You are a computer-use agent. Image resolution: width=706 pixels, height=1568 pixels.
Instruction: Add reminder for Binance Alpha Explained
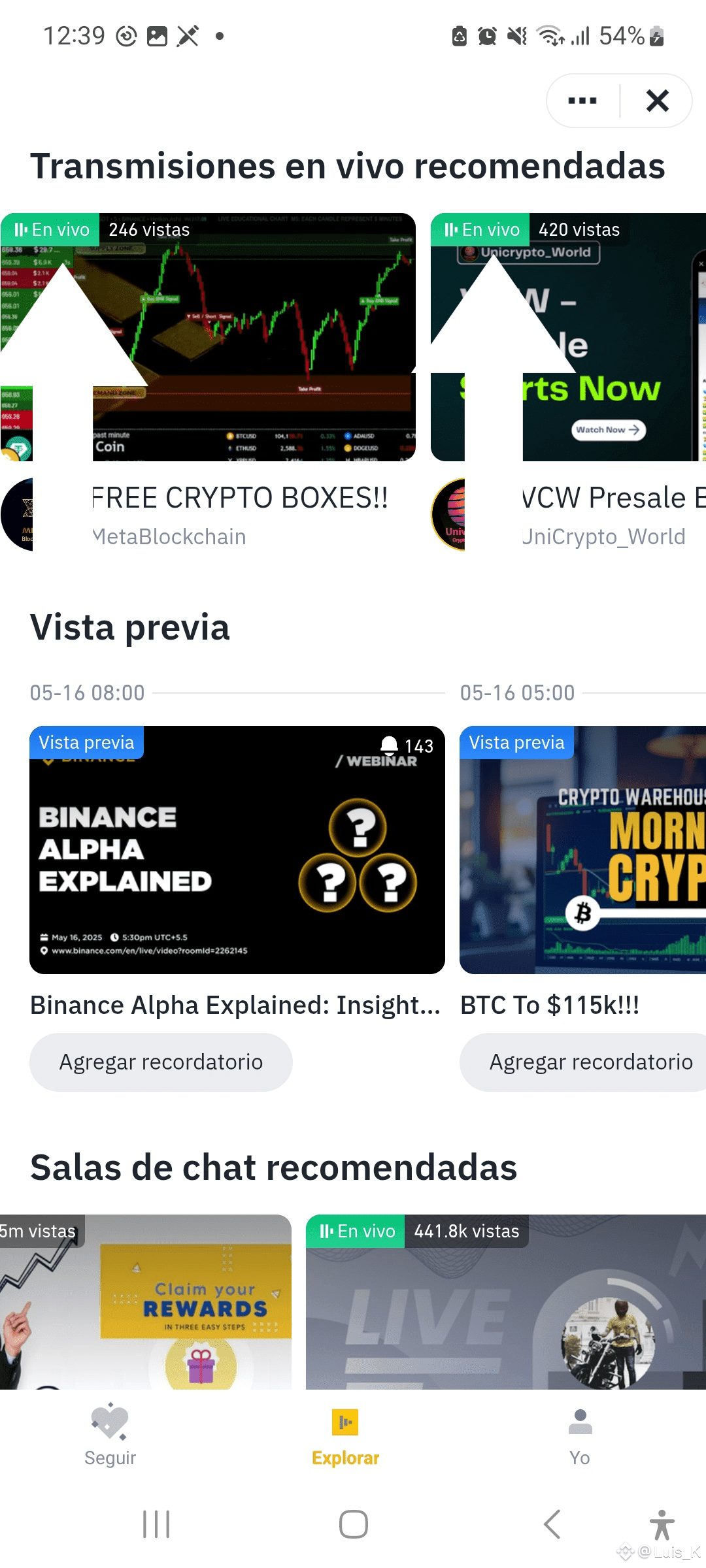pyautogui.click(x=161, y=1062)
